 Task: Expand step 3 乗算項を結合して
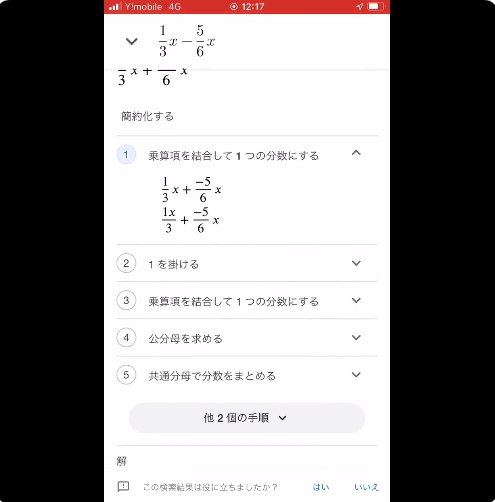click(247, 300)
